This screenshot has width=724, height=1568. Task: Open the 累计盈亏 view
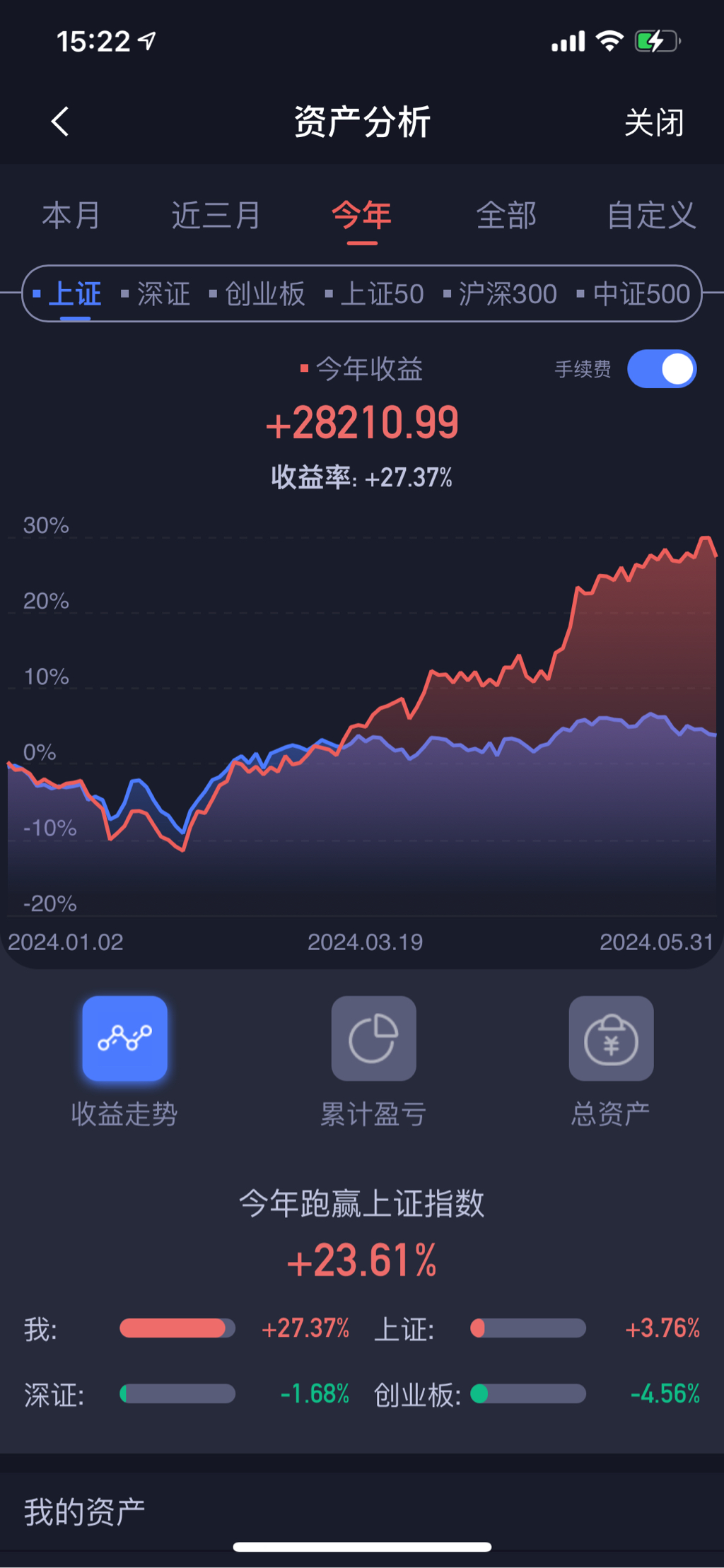[x=373, y=1038]
